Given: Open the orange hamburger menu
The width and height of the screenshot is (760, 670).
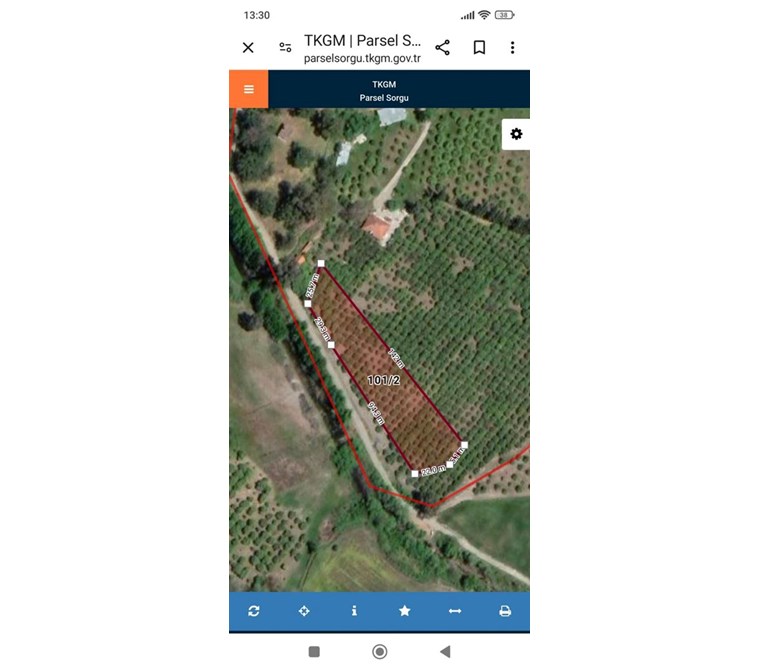Looking at the screenshot, I should click(248, 89).
